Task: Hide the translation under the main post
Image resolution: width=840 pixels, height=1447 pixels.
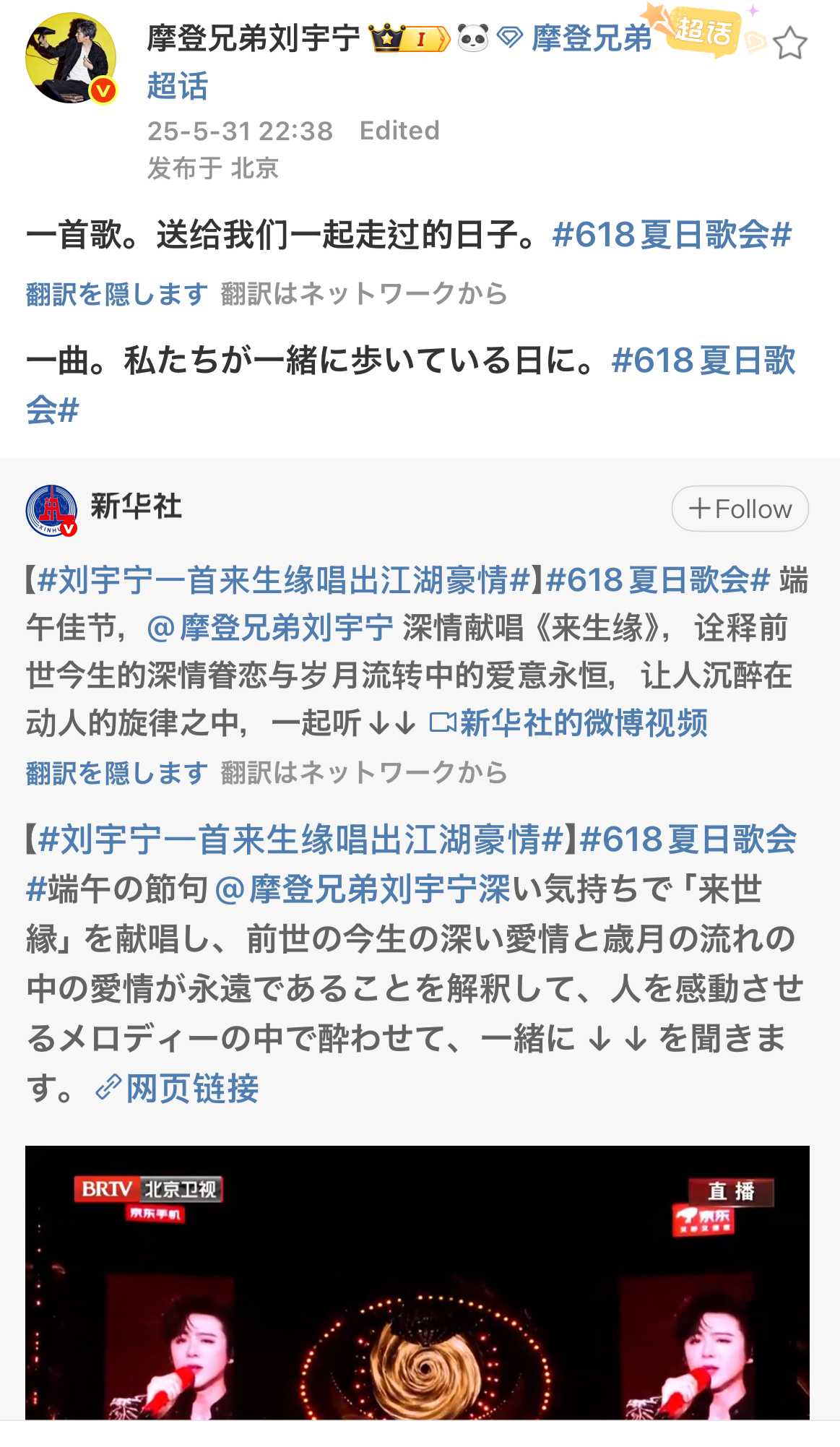Action: 117,294
